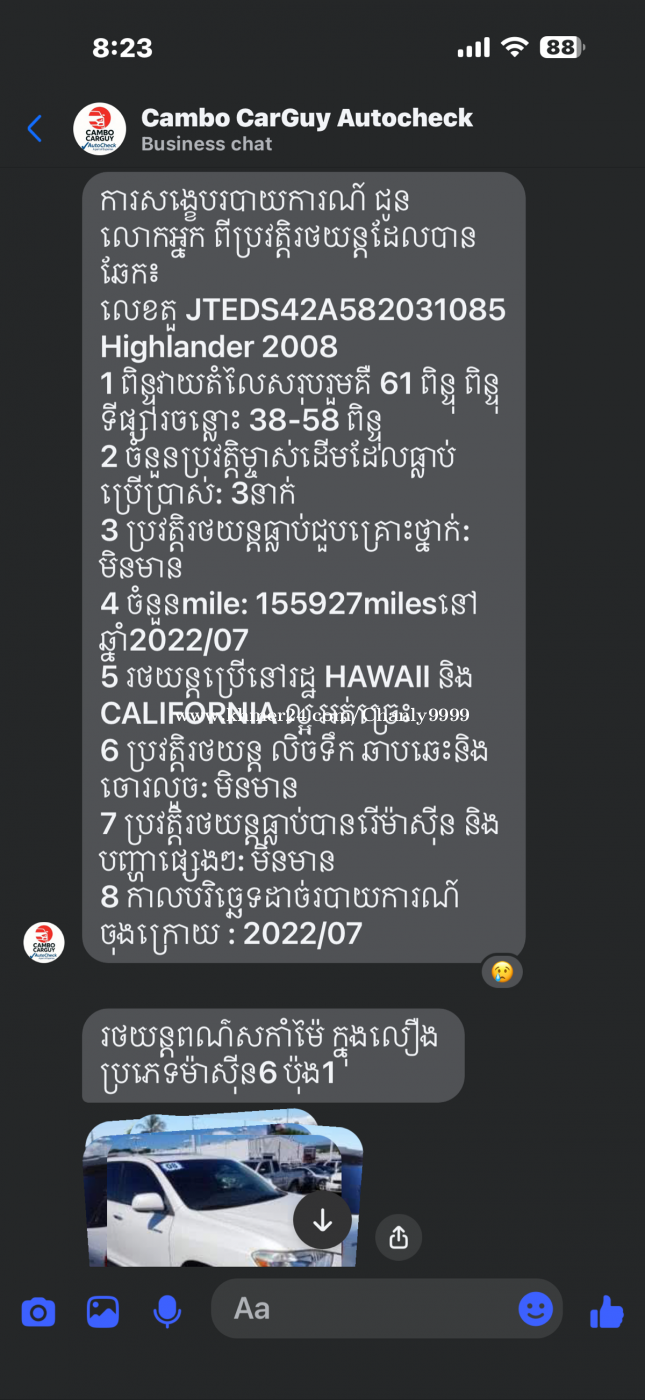This screenshot has height=1400, width=645.
Task: Jump to the latest messages
Action: tap(322, 1220)
